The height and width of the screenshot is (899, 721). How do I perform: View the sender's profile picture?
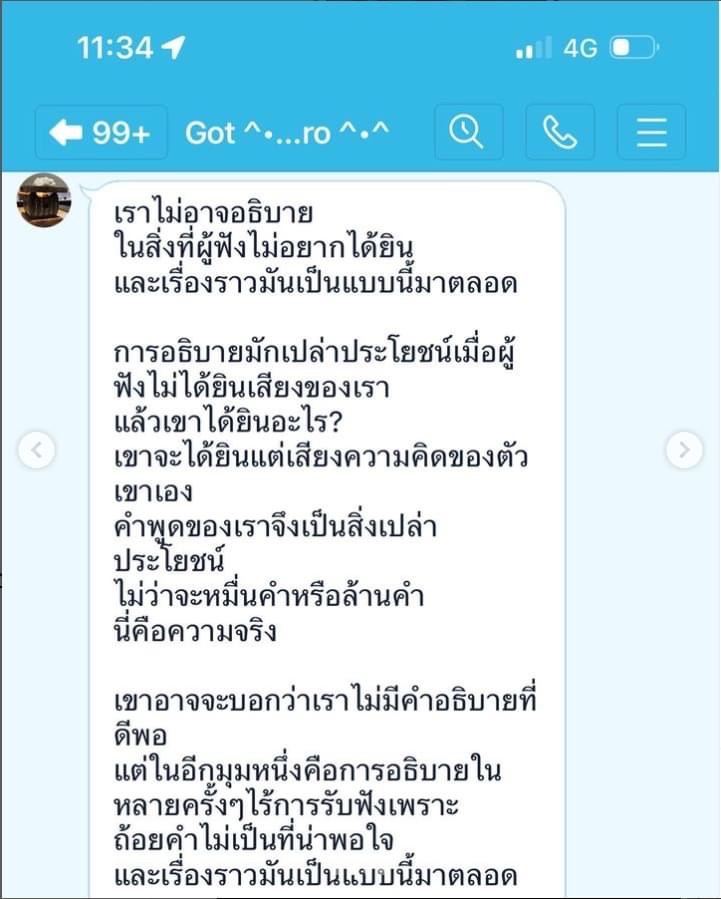point(44,200)
